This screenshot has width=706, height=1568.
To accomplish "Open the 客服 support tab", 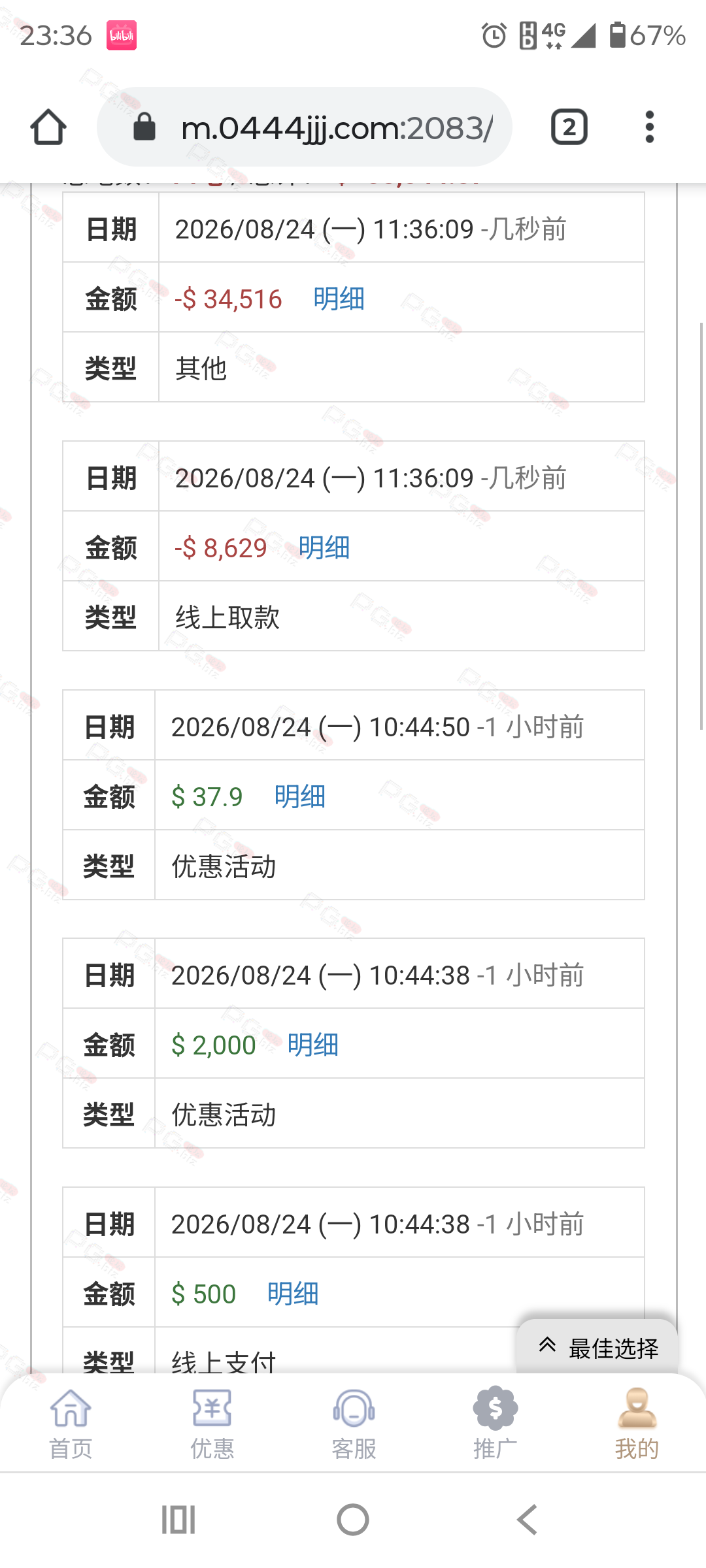I will pyautogui.click(x=354, y=1424).
